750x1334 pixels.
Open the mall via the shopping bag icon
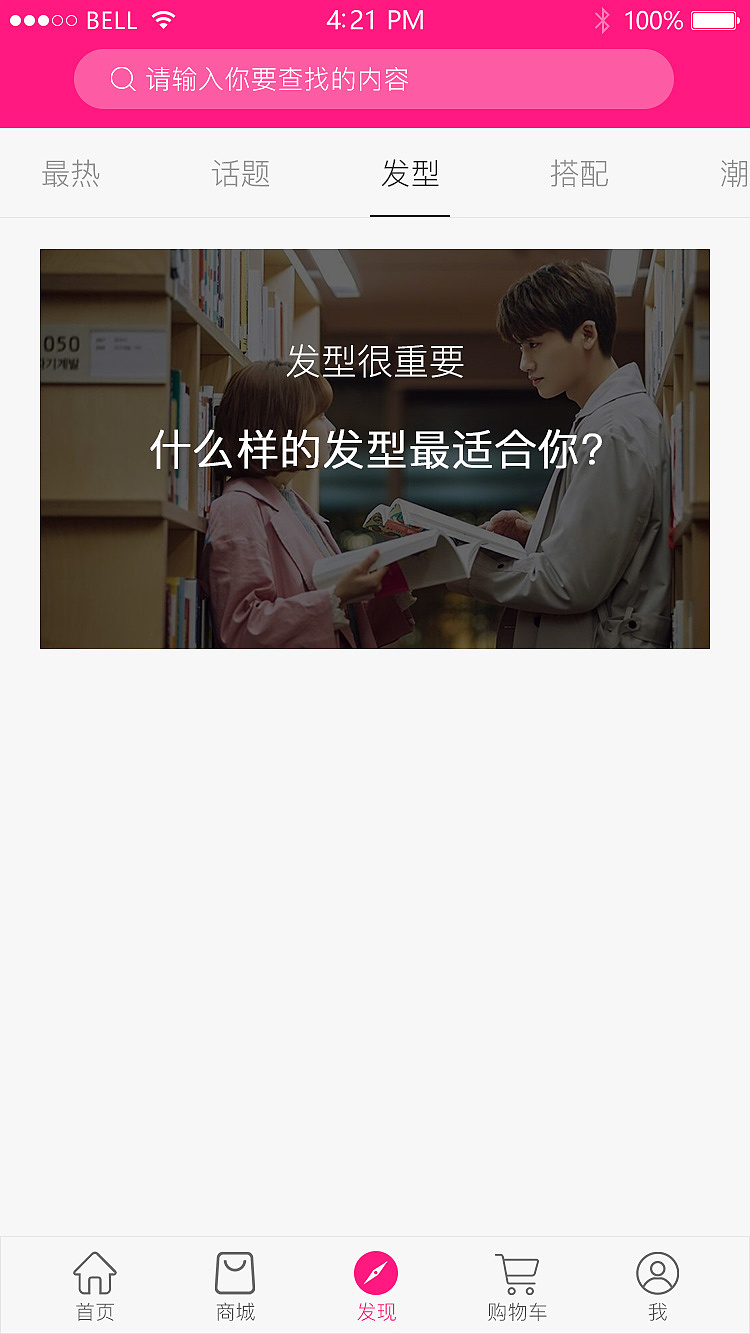(x=235, y=1272)
